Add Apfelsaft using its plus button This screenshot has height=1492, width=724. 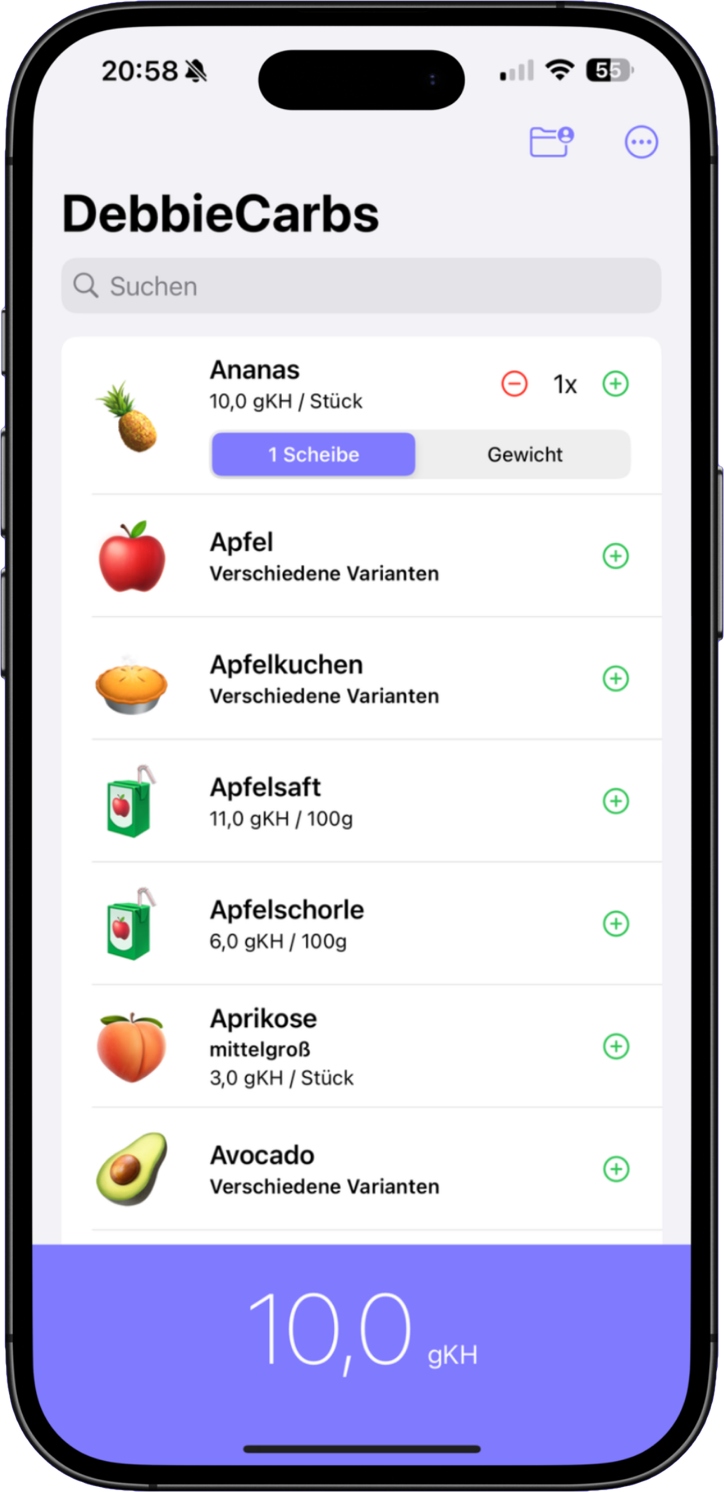click(616, 801)
